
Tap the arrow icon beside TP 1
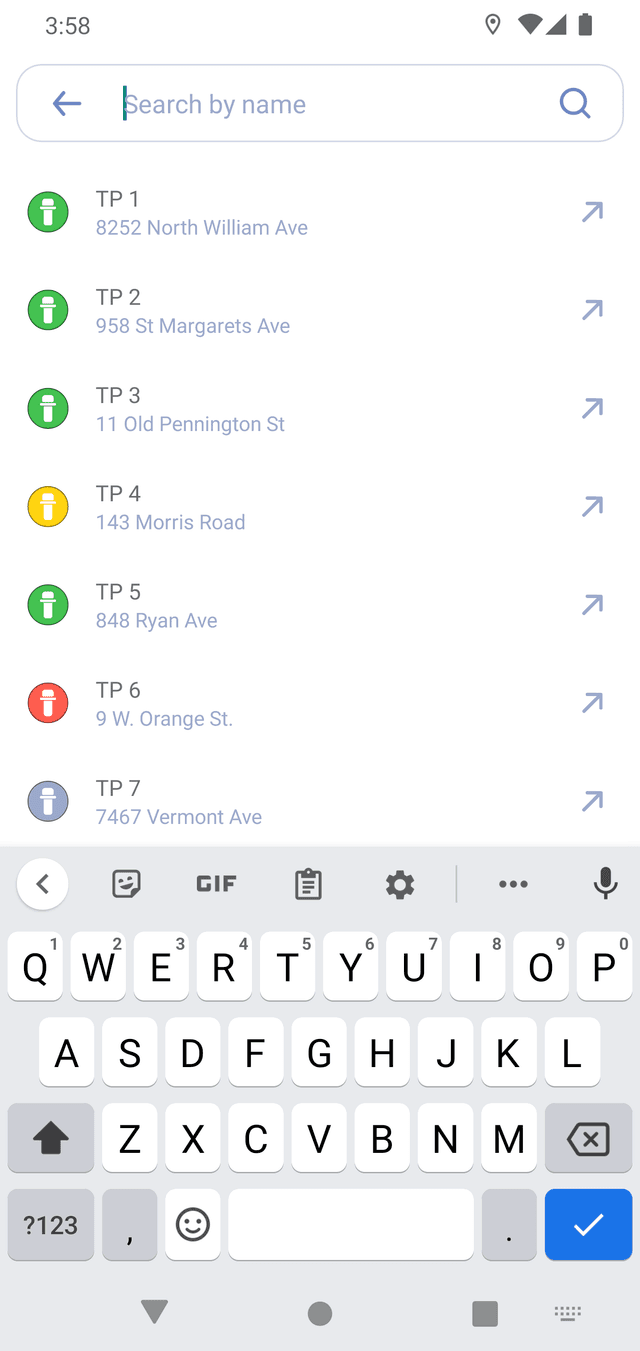tap(592, 212)
